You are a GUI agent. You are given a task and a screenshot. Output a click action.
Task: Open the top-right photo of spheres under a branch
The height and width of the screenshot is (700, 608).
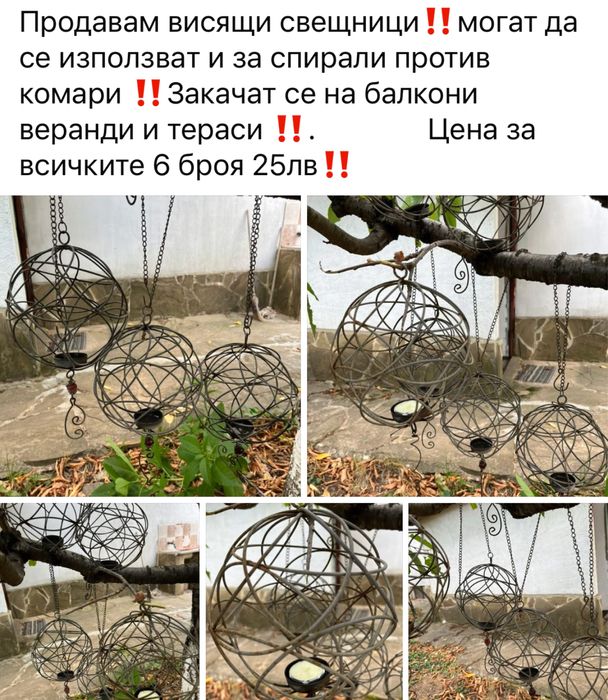[457, 345]
